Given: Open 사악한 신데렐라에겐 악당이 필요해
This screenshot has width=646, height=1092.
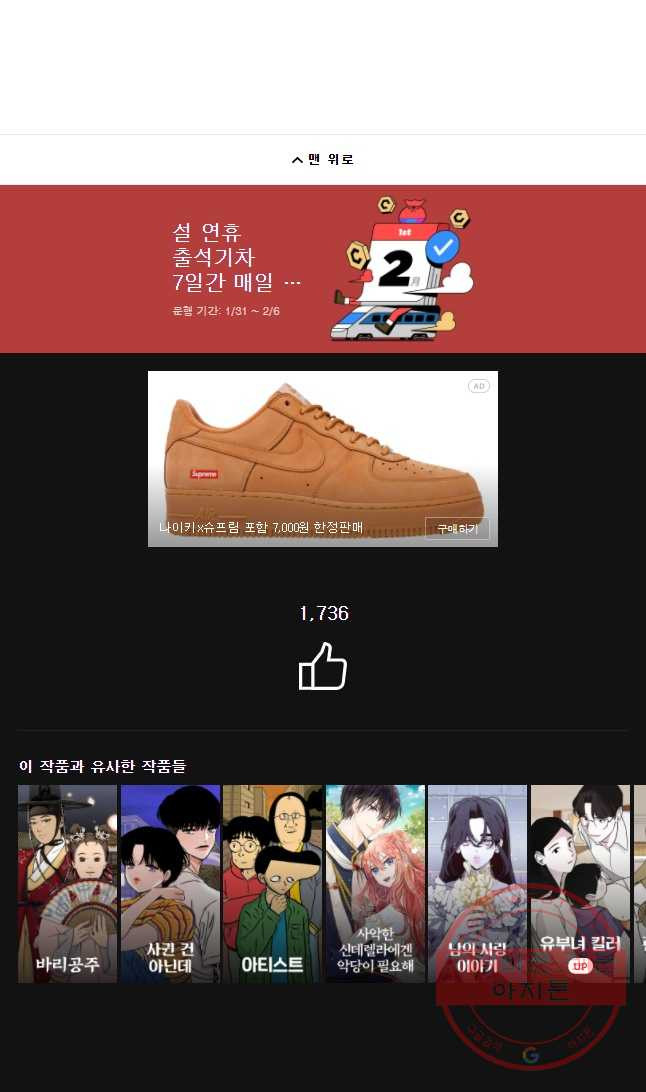Looking at the screenshot, I should tap(375, 883).
